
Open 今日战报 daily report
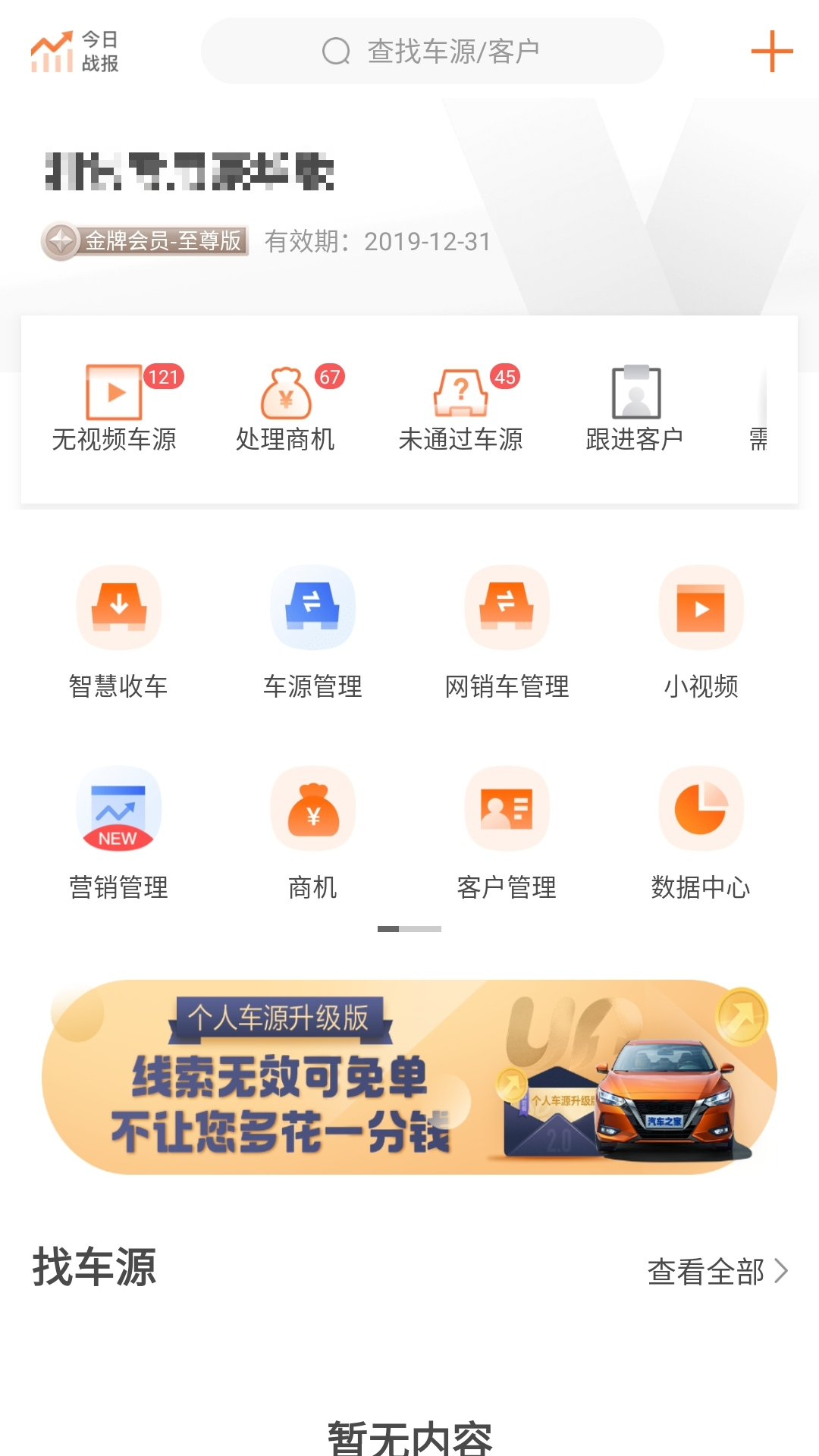(x=75, y=52)
